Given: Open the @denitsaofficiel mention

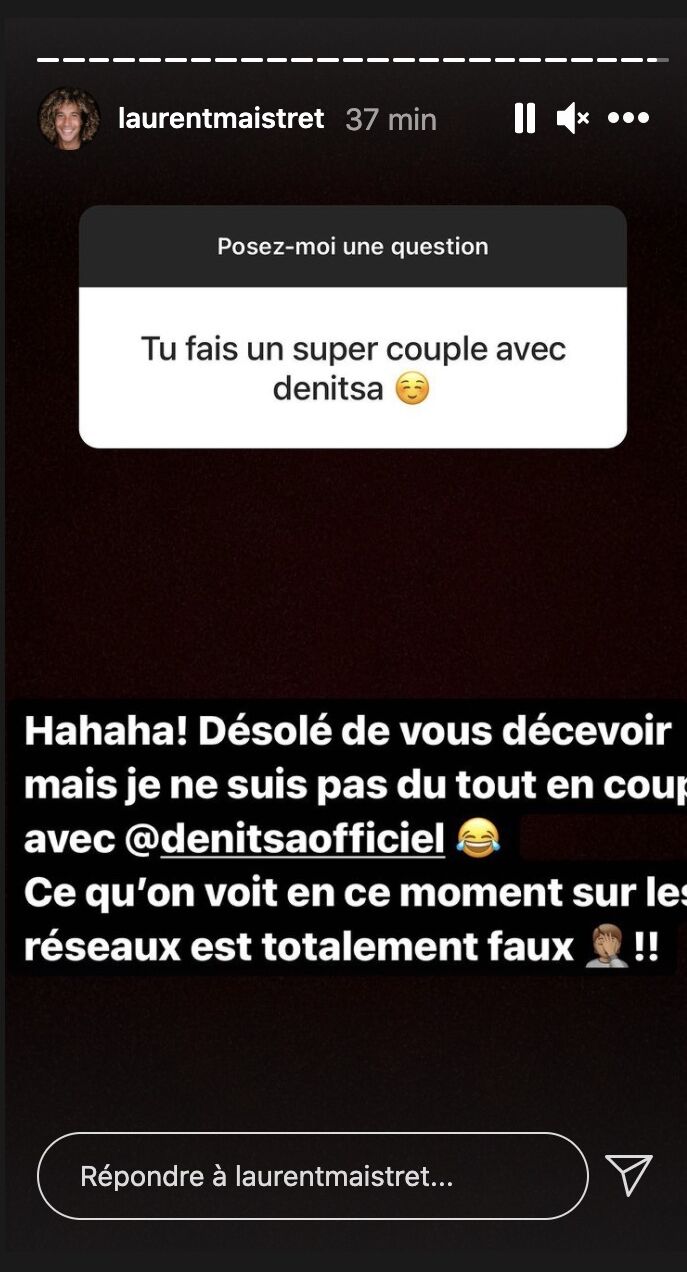Looking at the screenshot, I should click(x=302, y=841).
